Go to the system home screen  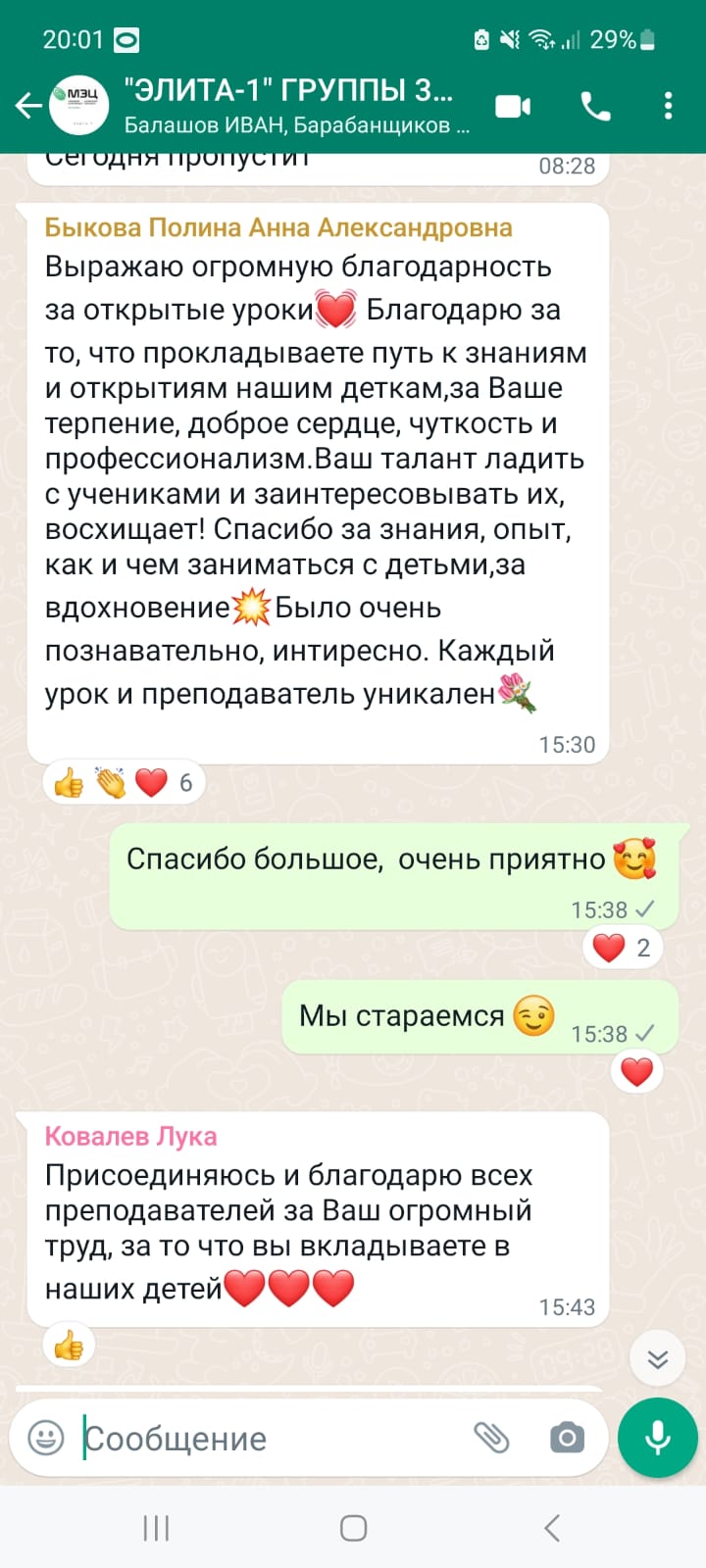[x=353, y=1528]
